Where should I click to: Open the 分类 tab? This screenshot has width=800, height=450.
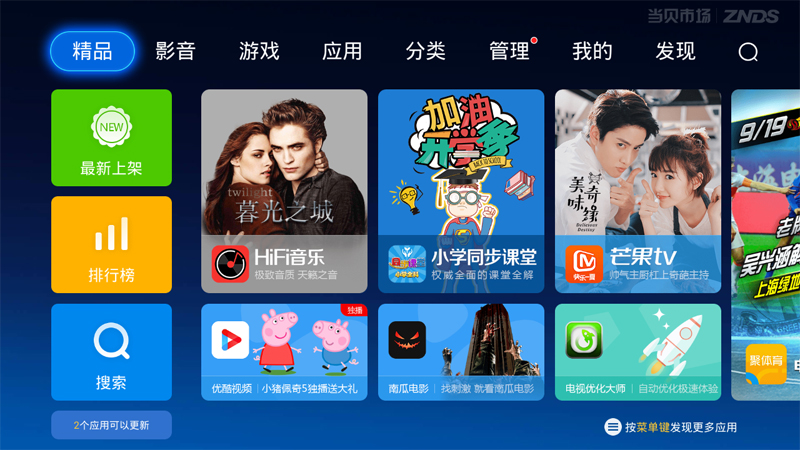(426, 51)
